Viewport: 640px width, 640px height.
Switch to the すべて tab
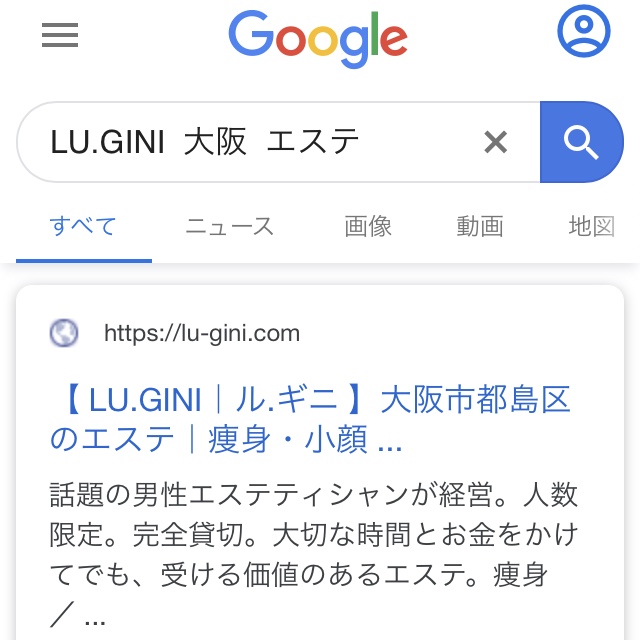[x=83, y=226]
